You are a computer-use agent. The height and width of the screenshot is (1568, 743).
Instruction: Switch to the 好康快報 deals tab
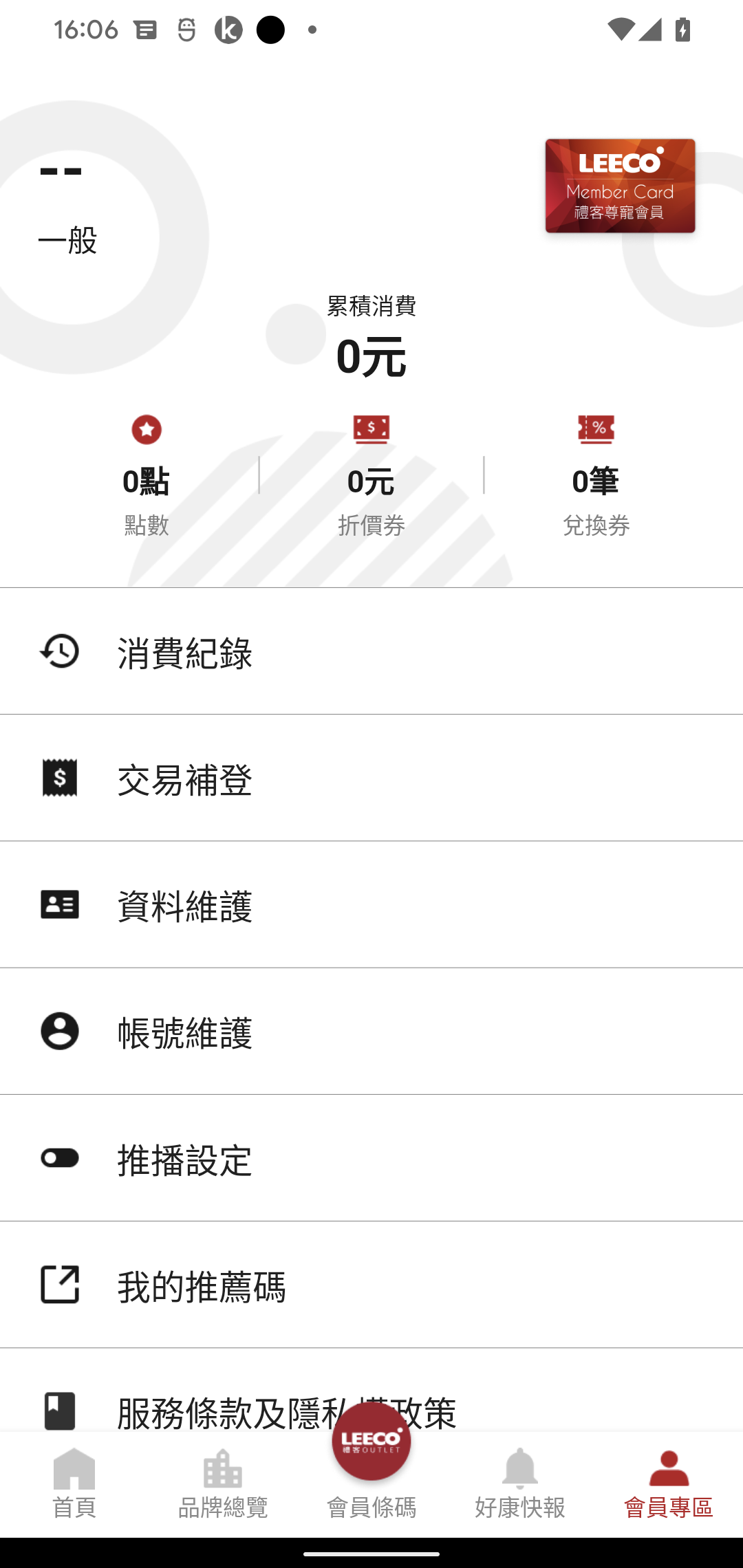(x=520, y=1484)
